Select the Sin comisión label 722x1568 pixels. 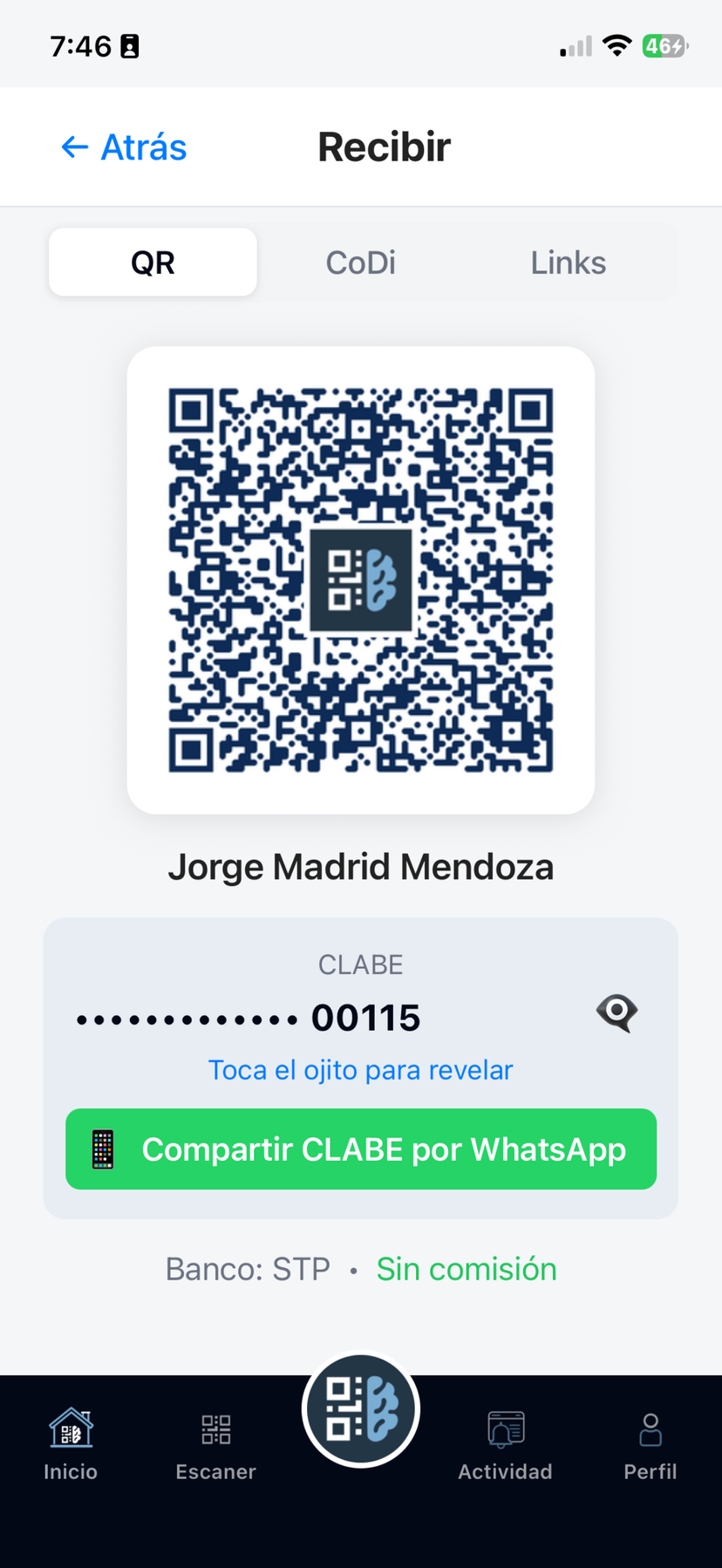point(467,1269)
